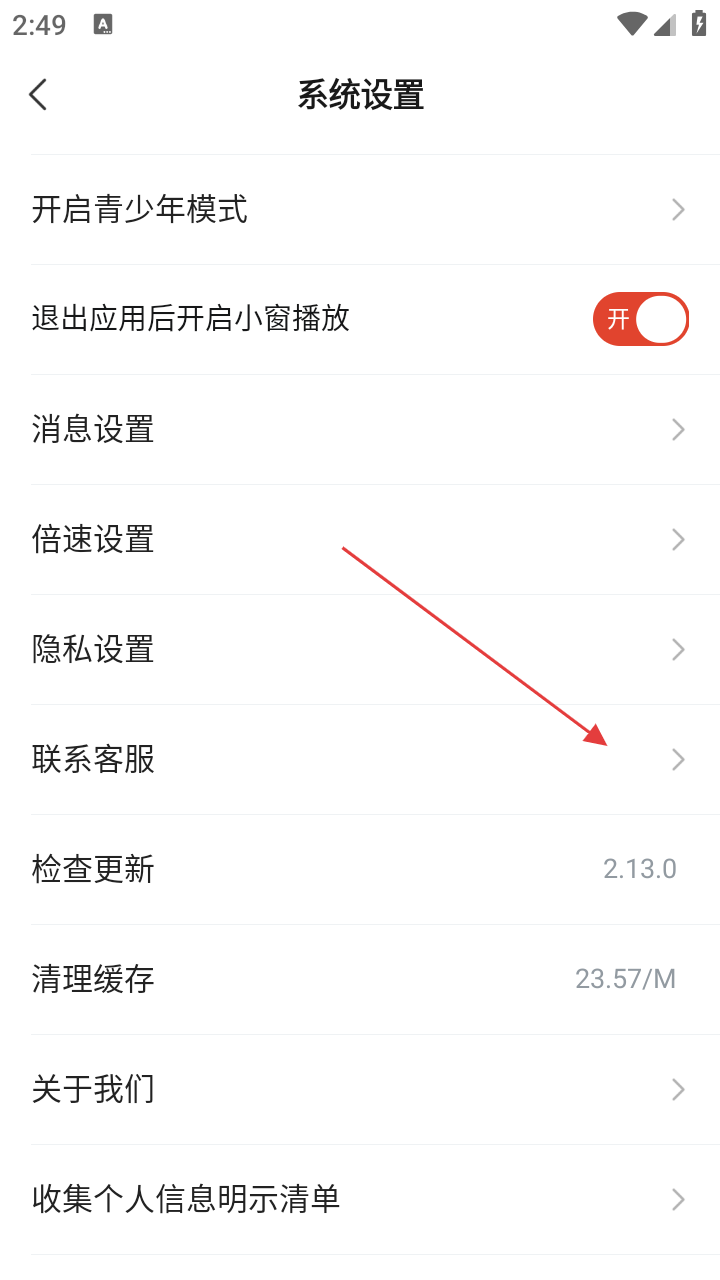The image size is (720, 1280).
Task: Open 关于我们
Action: point(360,1089)
